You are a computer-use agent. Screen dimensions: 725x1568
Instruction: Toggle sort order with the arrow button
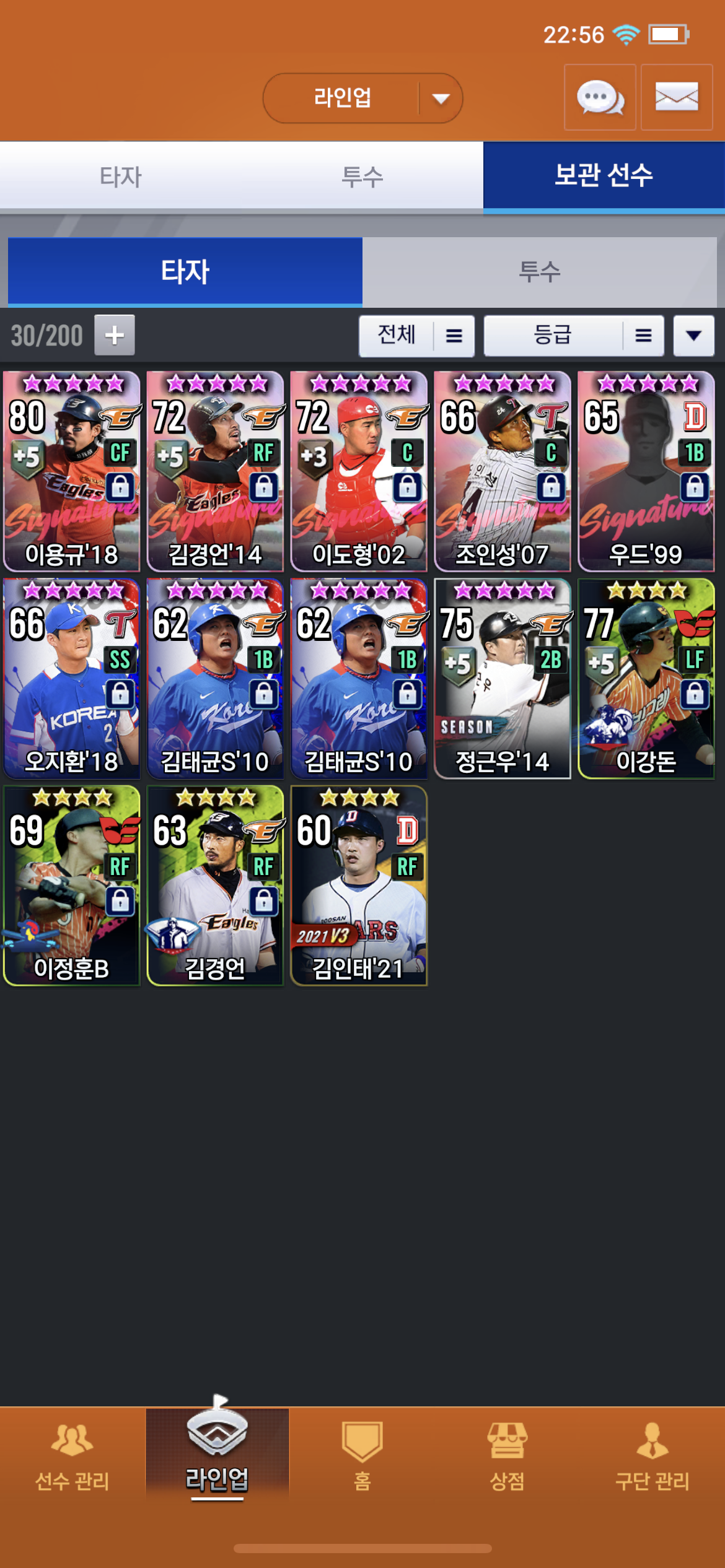693,336
